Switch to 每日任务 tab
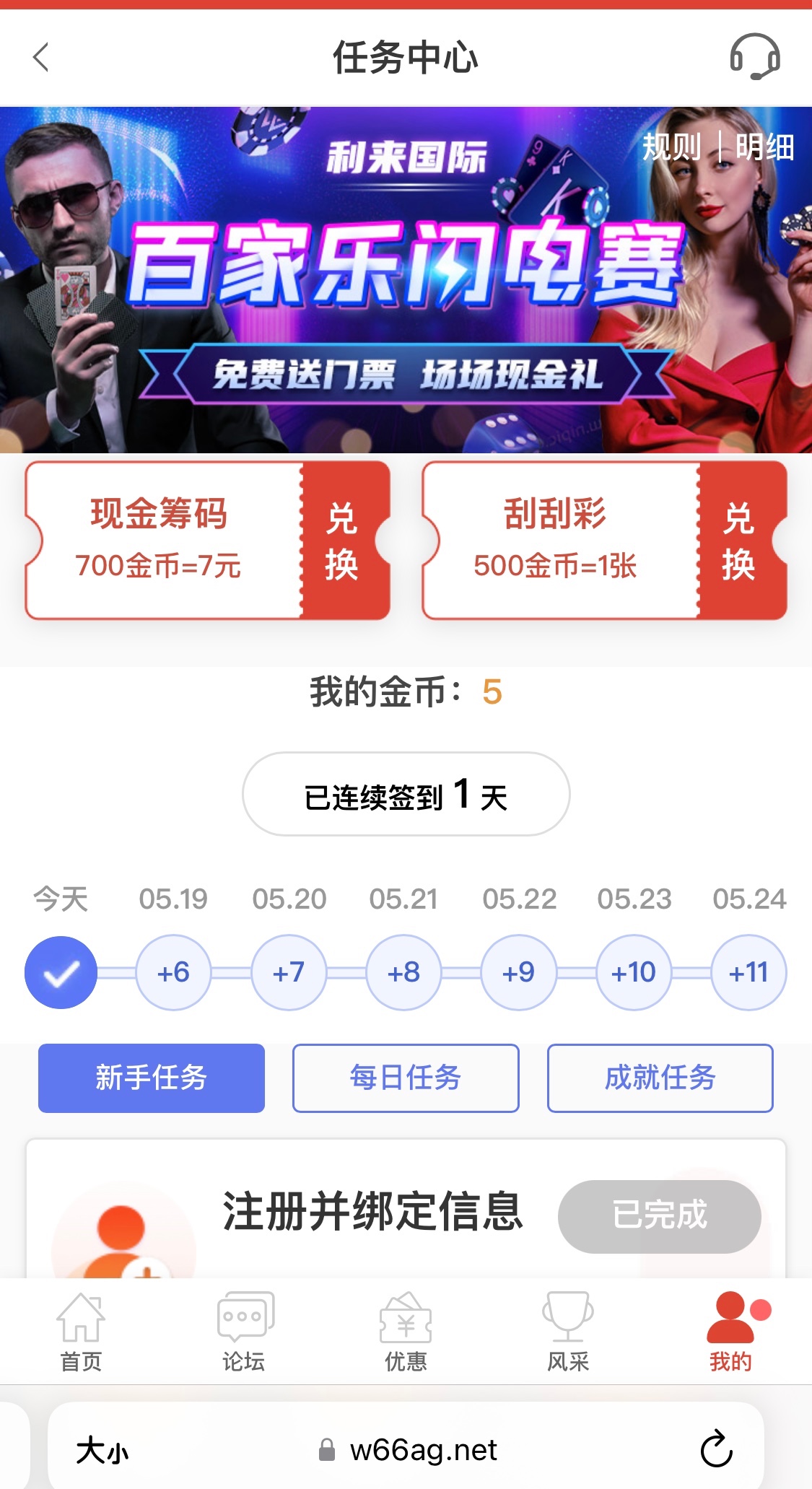The image size is (812, 1489). tap(406, 1078)
